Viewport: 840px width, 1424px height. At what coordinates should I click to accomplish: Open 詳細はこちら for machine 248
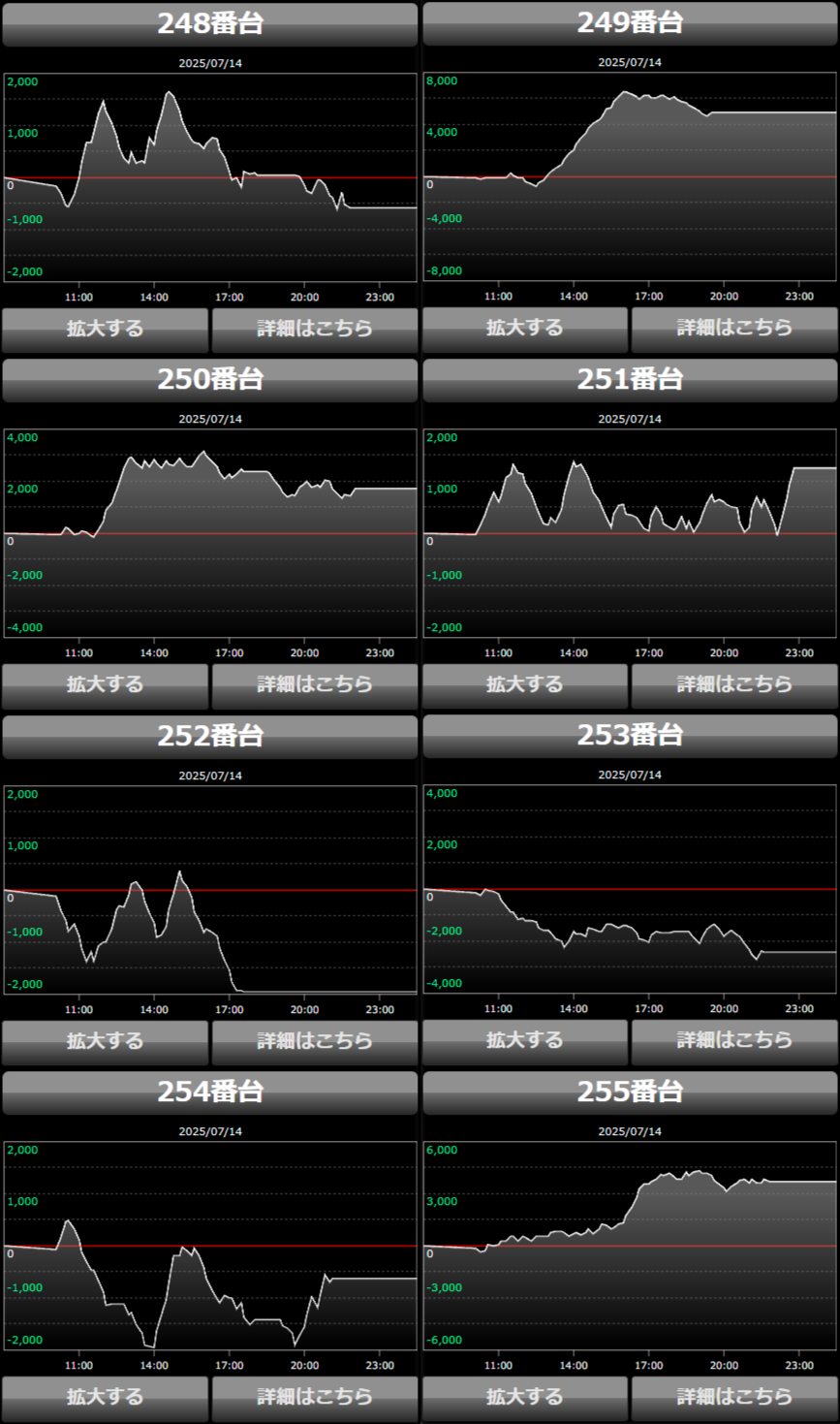click(x=315, y=329)
